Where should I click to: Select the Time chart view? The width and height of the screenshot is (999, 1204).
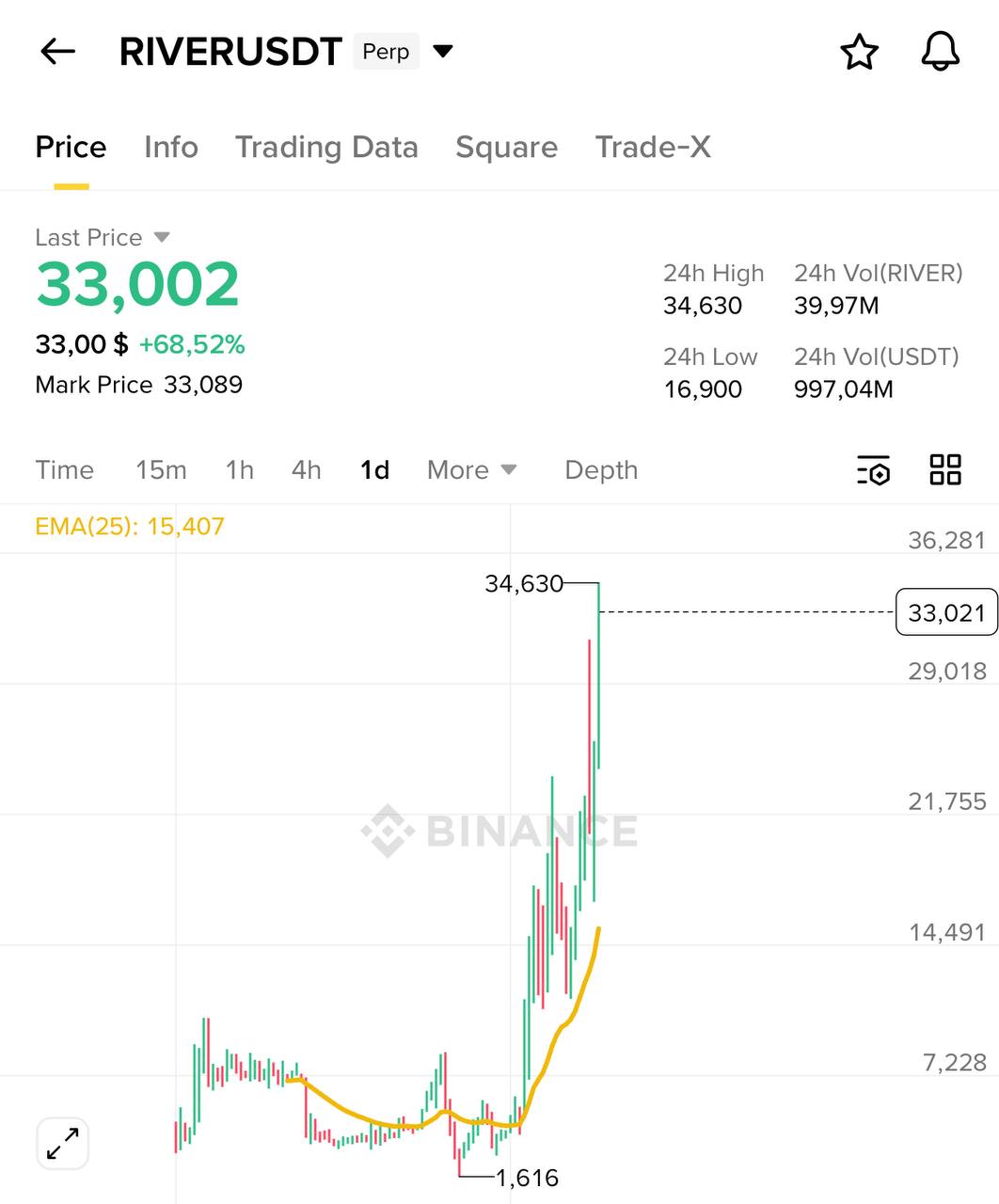64,470
